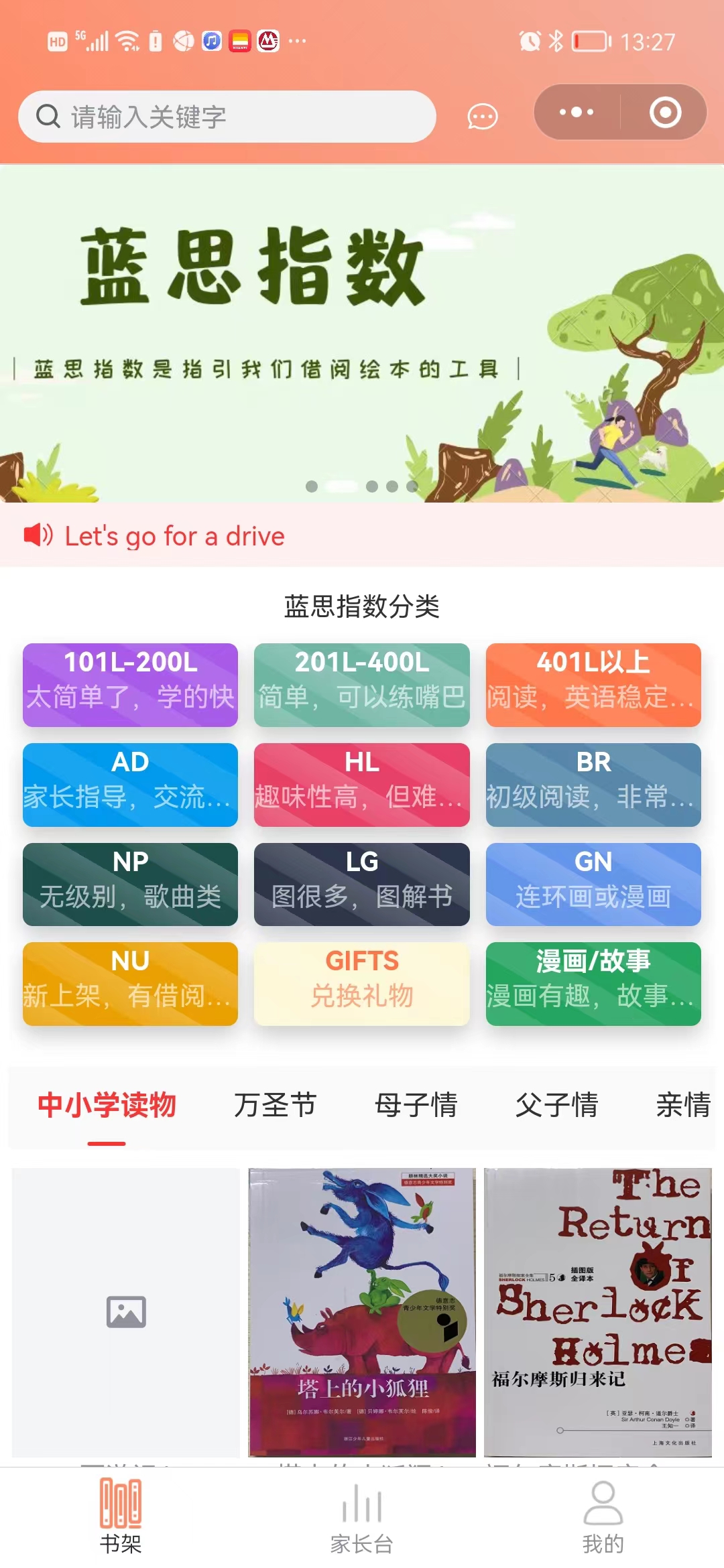This screenshot has width=724, height=1568.
Task: Select the BR beginner reading category
Action: point(593,785)
